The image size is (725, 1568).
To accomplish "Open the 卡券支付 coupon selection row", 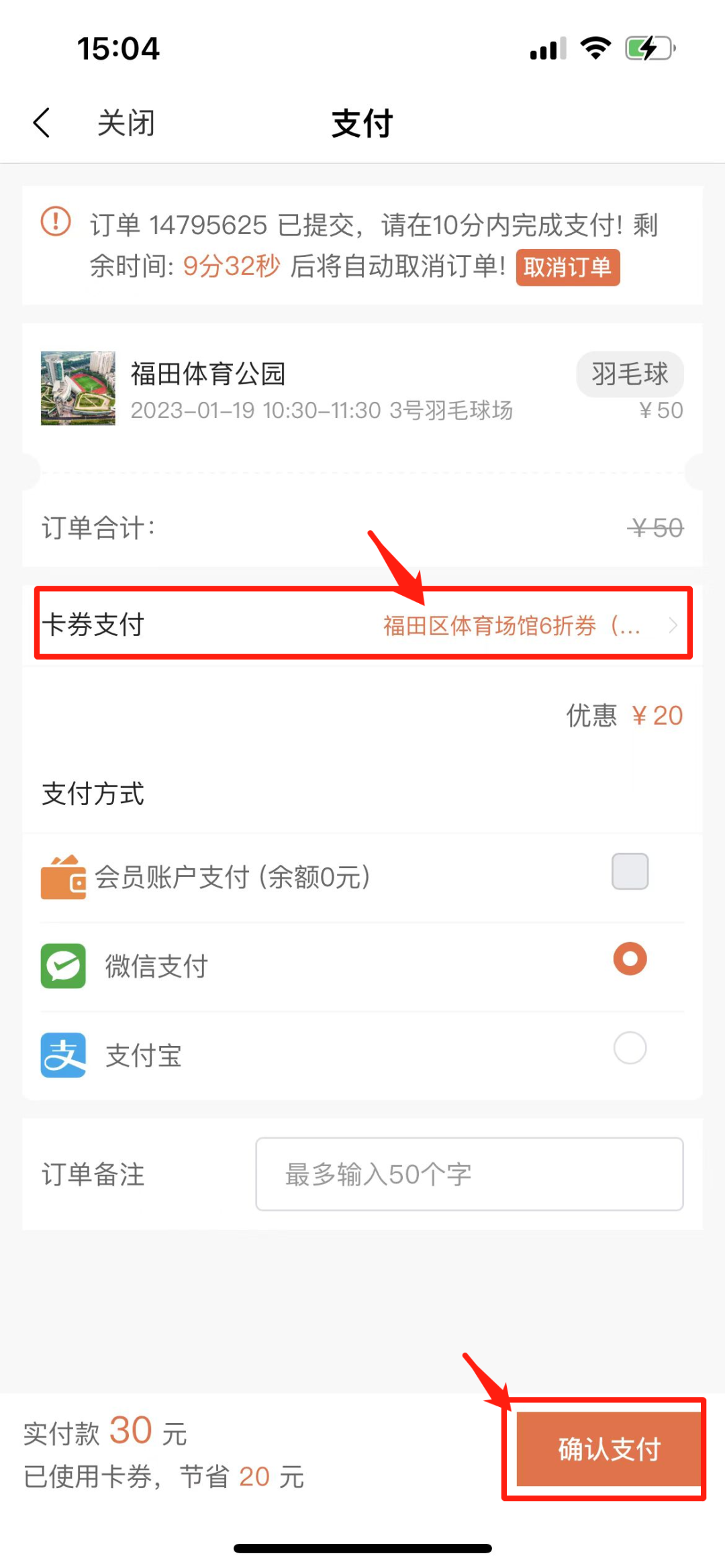I will (362, 624).
